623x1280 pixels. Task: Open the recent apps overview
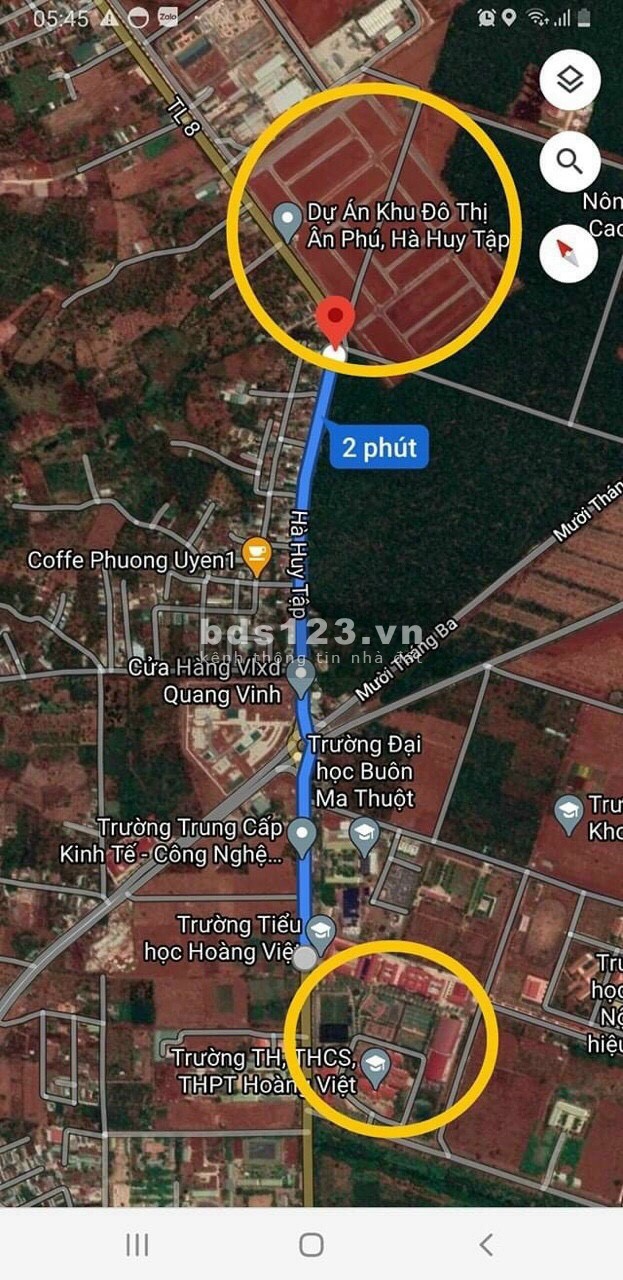pyautogui.click(x=137, y=1244)
